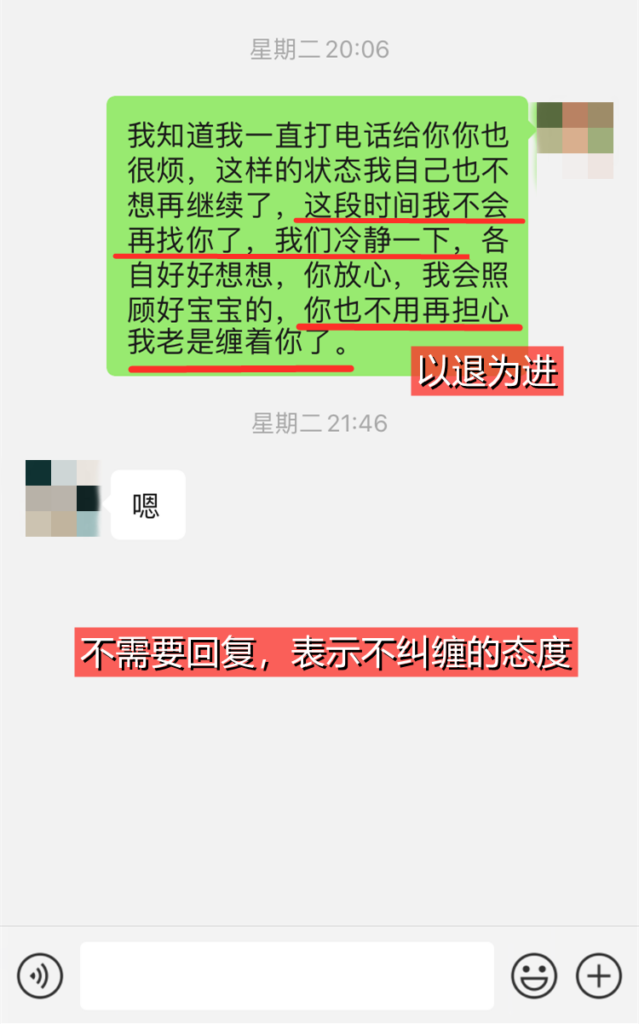Tap the message text input field
The height and width of the screenshot is (1024, 639).
(287, 975)
